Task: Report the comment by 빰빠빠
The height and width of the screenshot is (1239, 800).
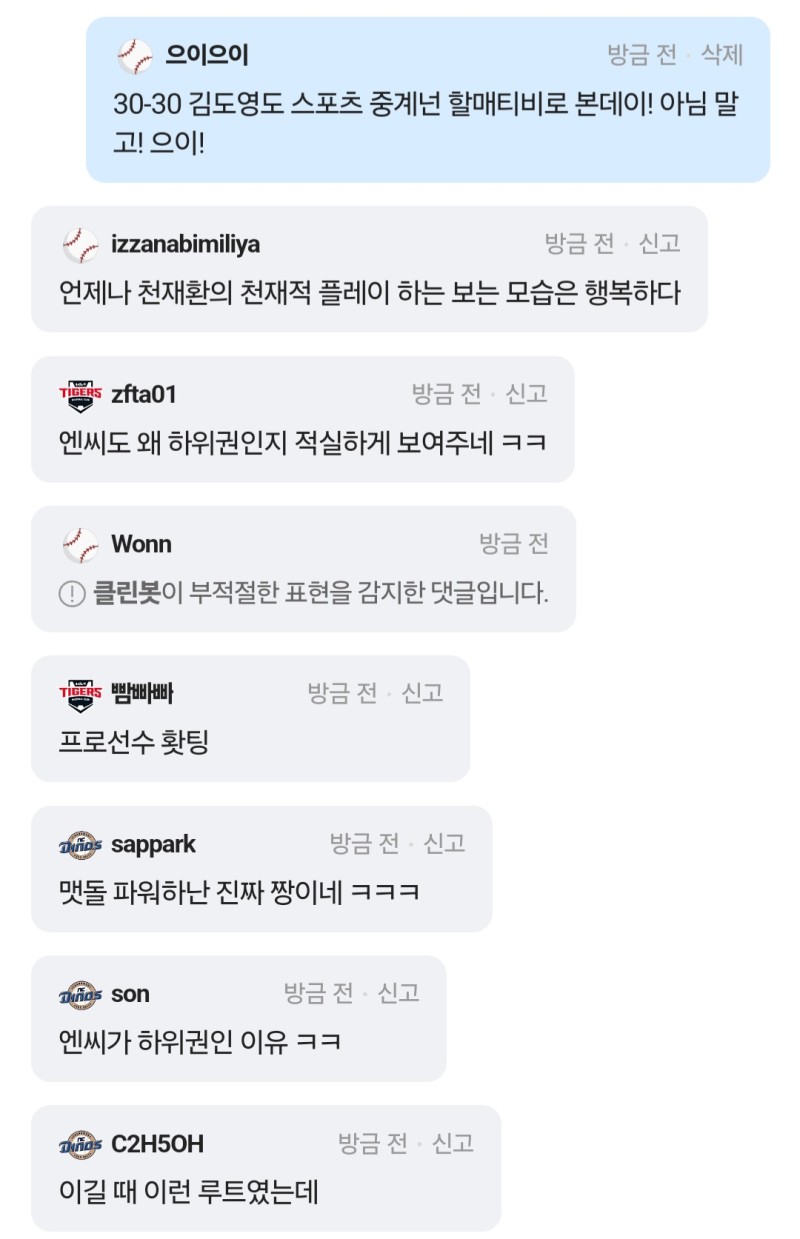Action: click(x=422, y=693)
